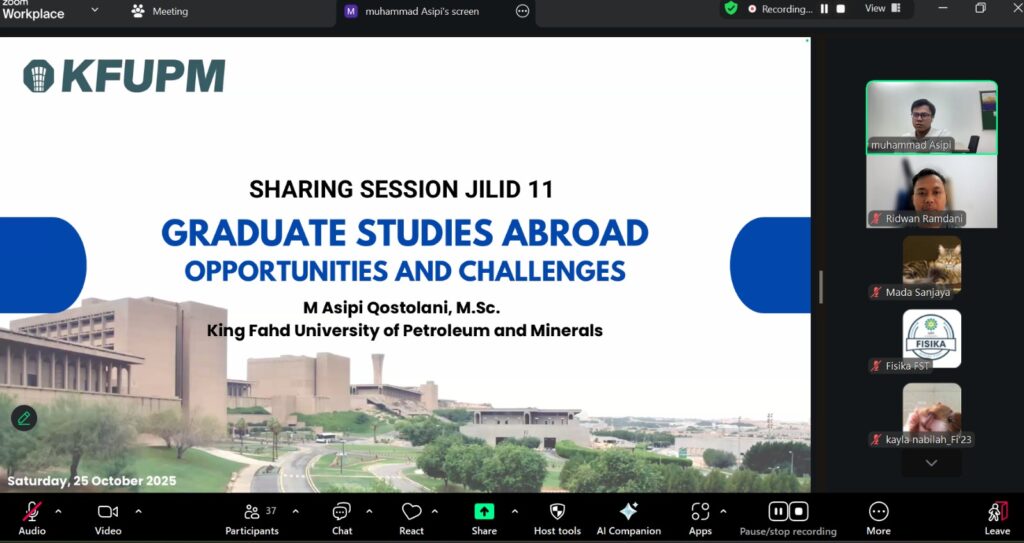Expand more participant videos with down chevron
Screen dimensions: 1024x543
[931, 463]
